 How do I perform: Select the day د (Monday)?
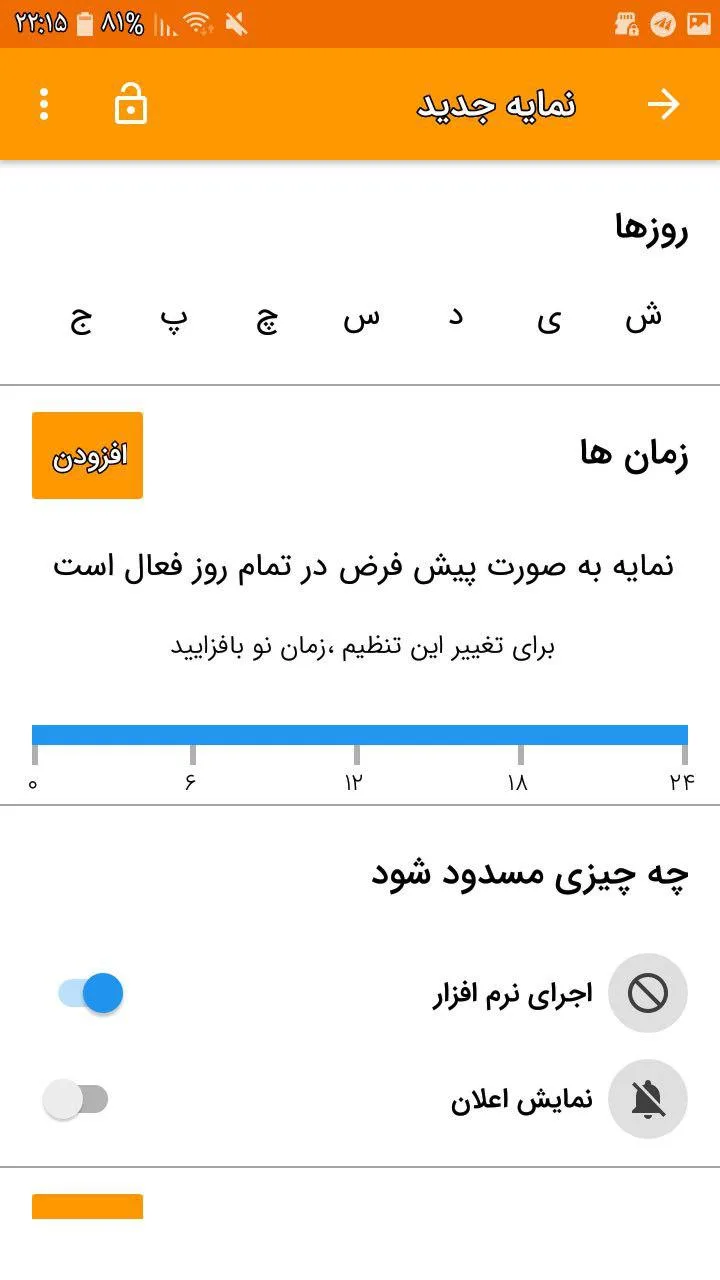pyautogui.click(x=455, y=319)
